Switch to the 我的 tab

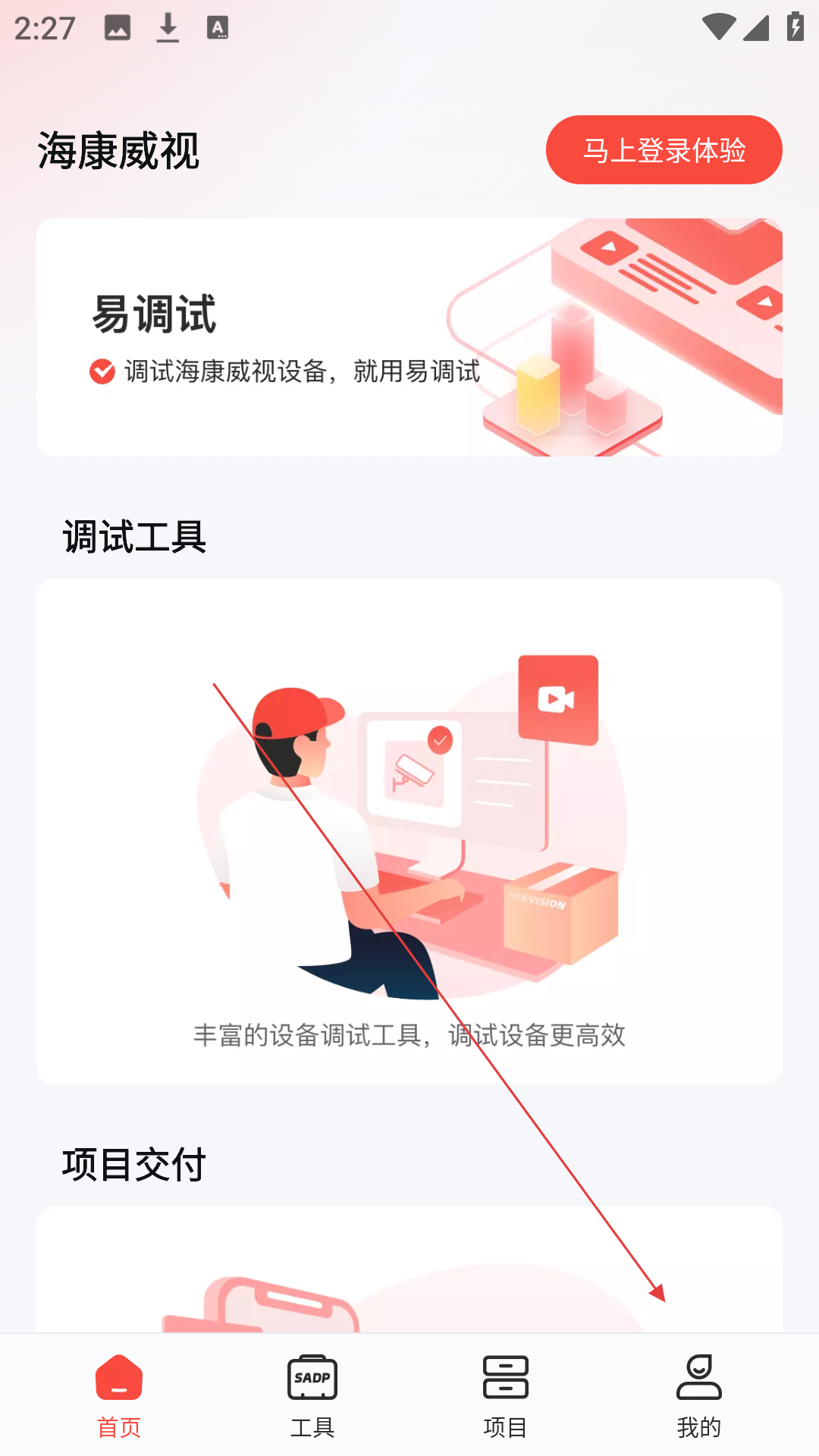tap(698, 1397)
